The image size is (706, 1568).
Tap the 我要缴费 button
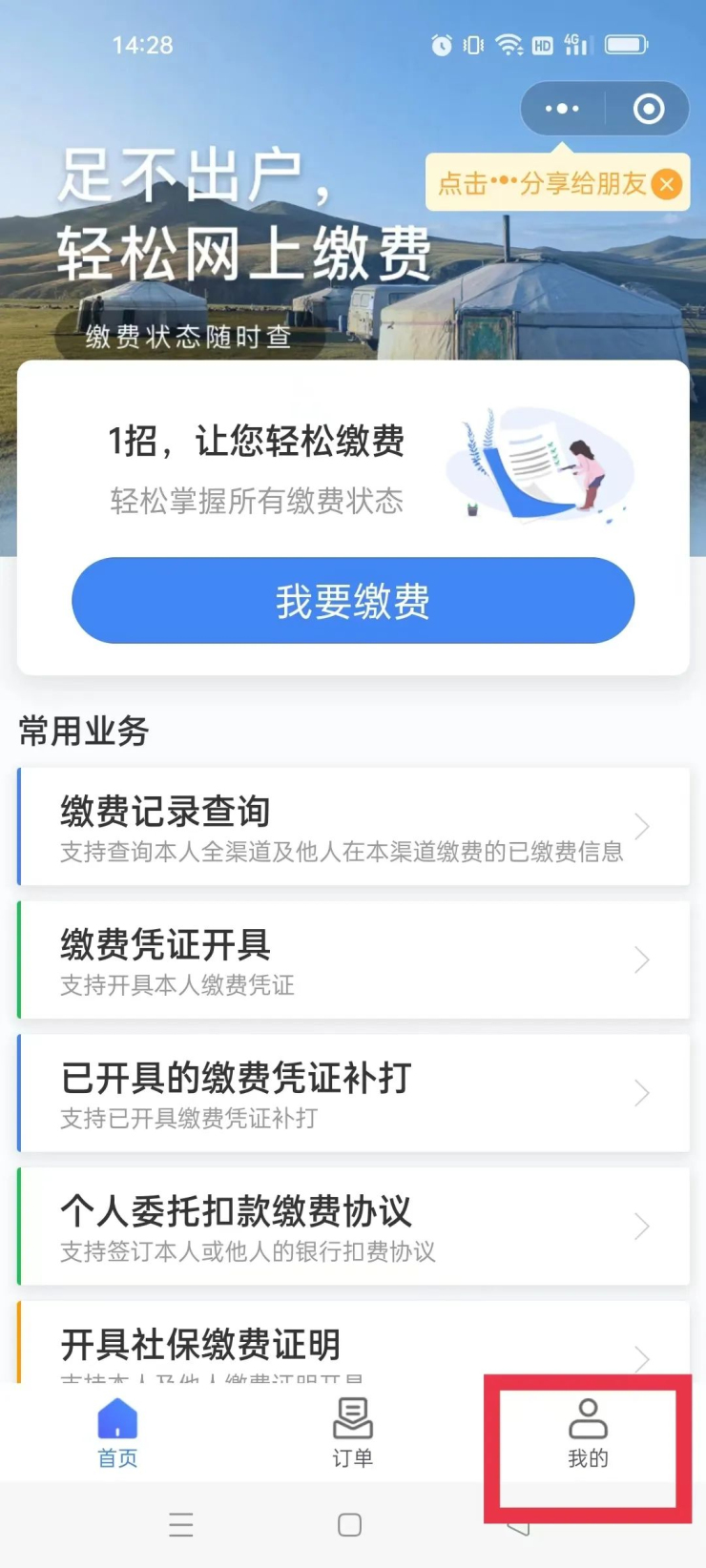coord(353,601)
